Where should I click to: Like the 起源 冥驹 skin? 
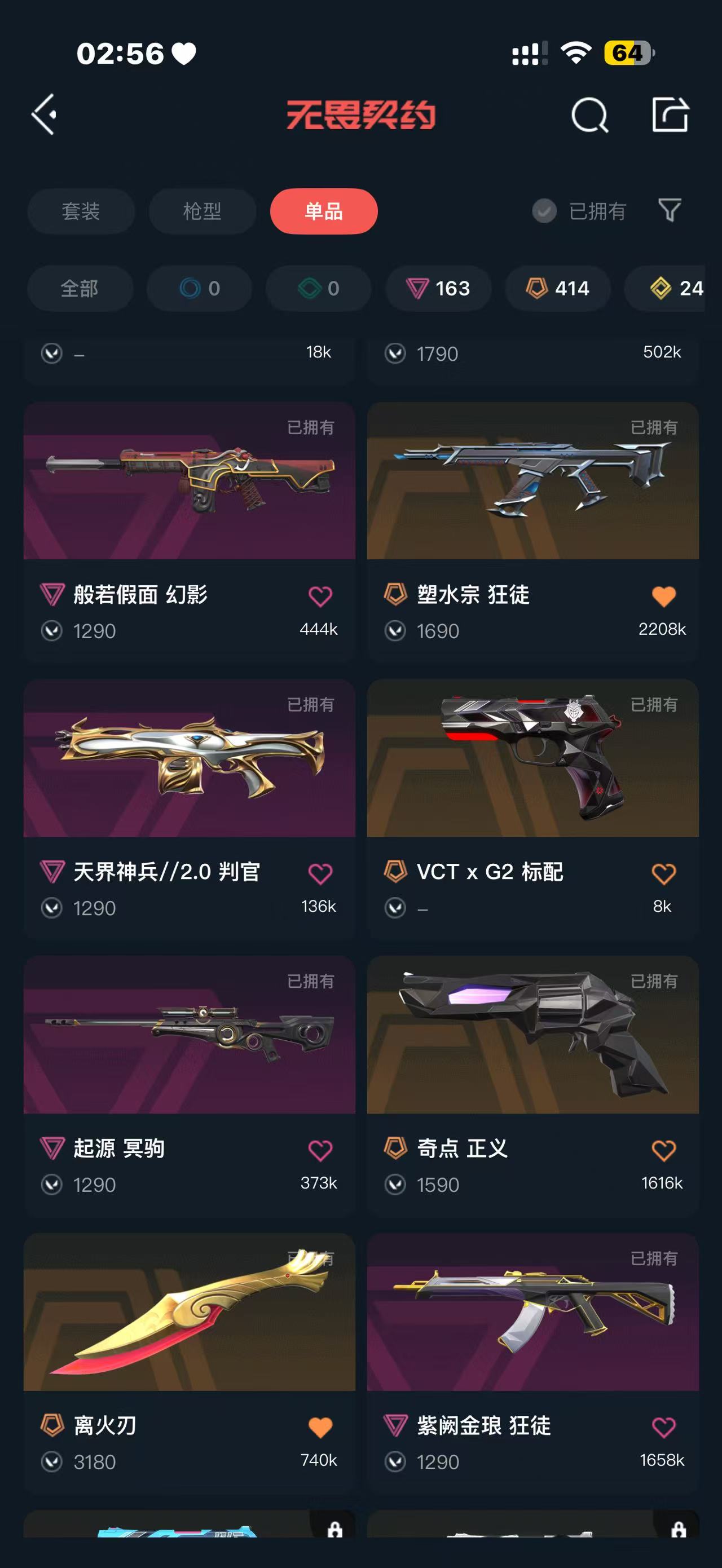pyautogui.click(x=320, y=1150)
